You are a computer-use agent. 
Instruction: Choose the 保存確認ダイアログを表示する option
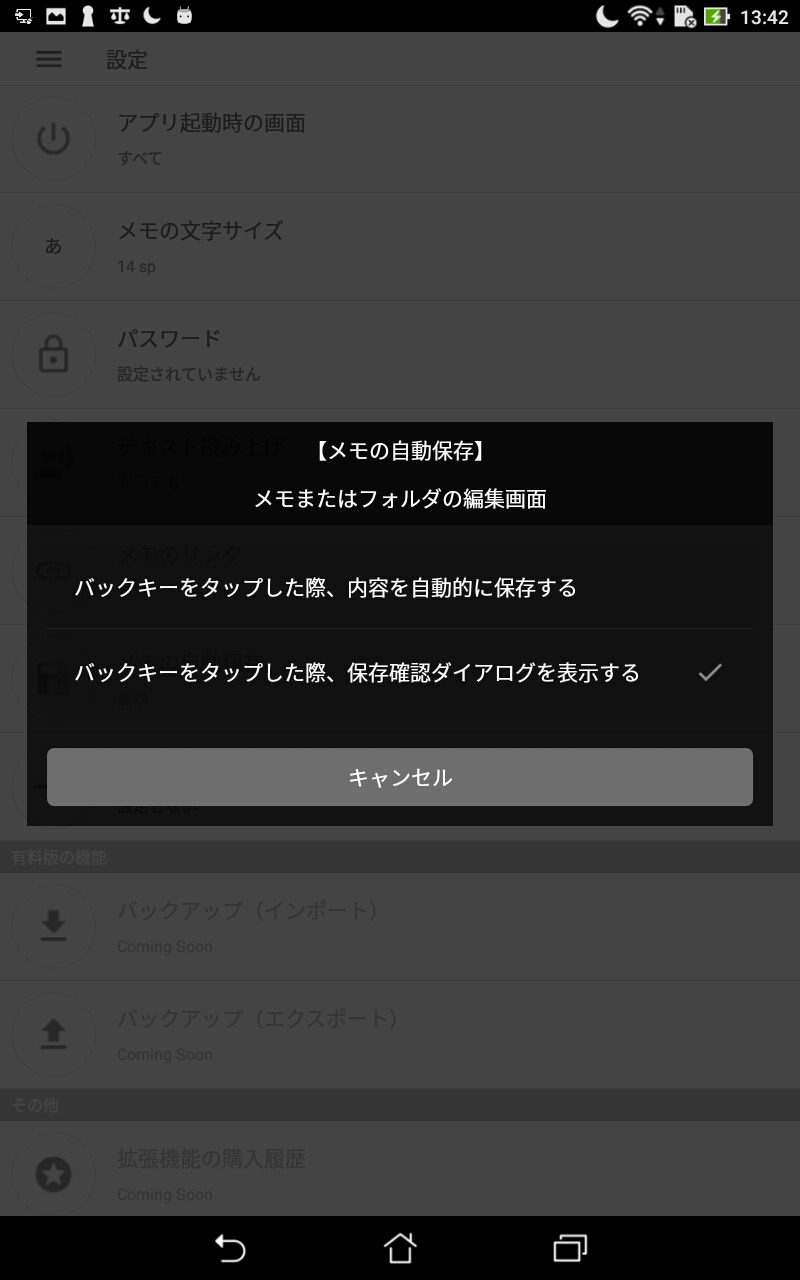(x=399, y=672)
